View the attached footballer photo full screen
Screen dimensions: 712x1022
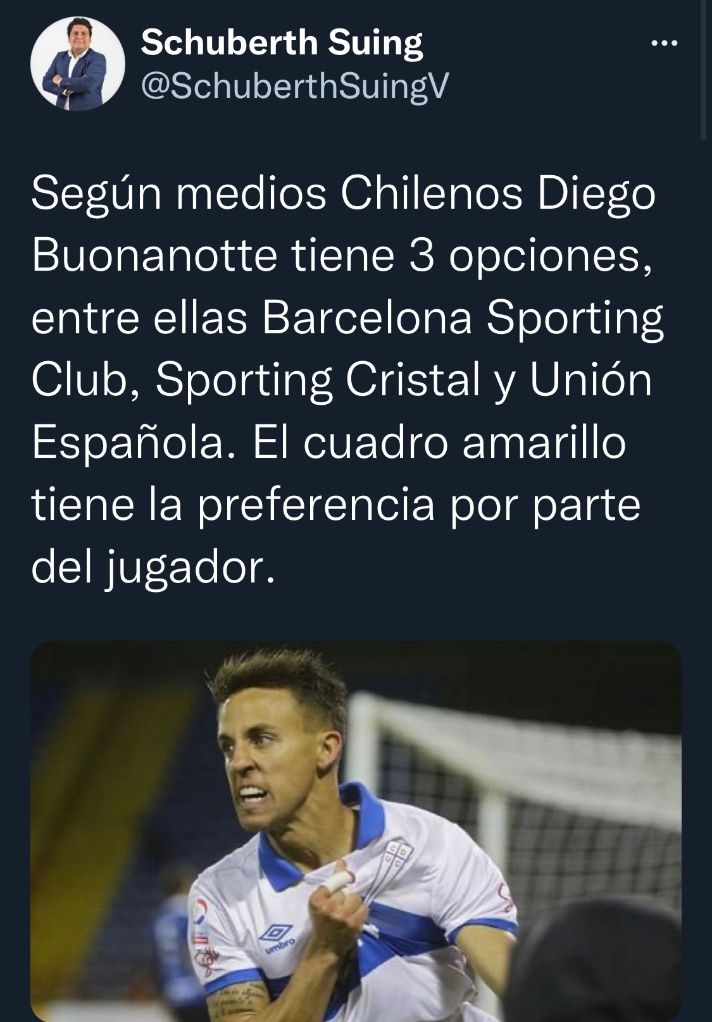[356, 830]
